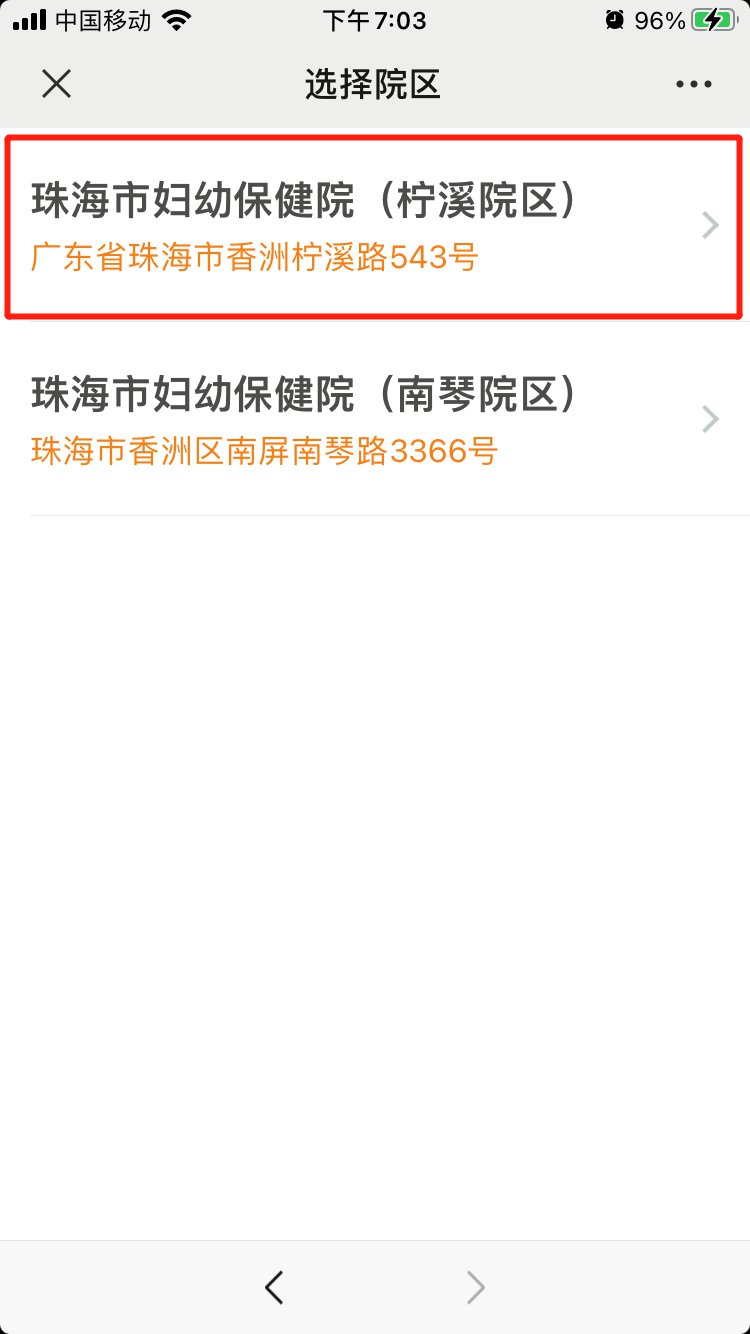Select 南琴院区 campus
The image size is (750, 1334).
[x=374, y=420]
